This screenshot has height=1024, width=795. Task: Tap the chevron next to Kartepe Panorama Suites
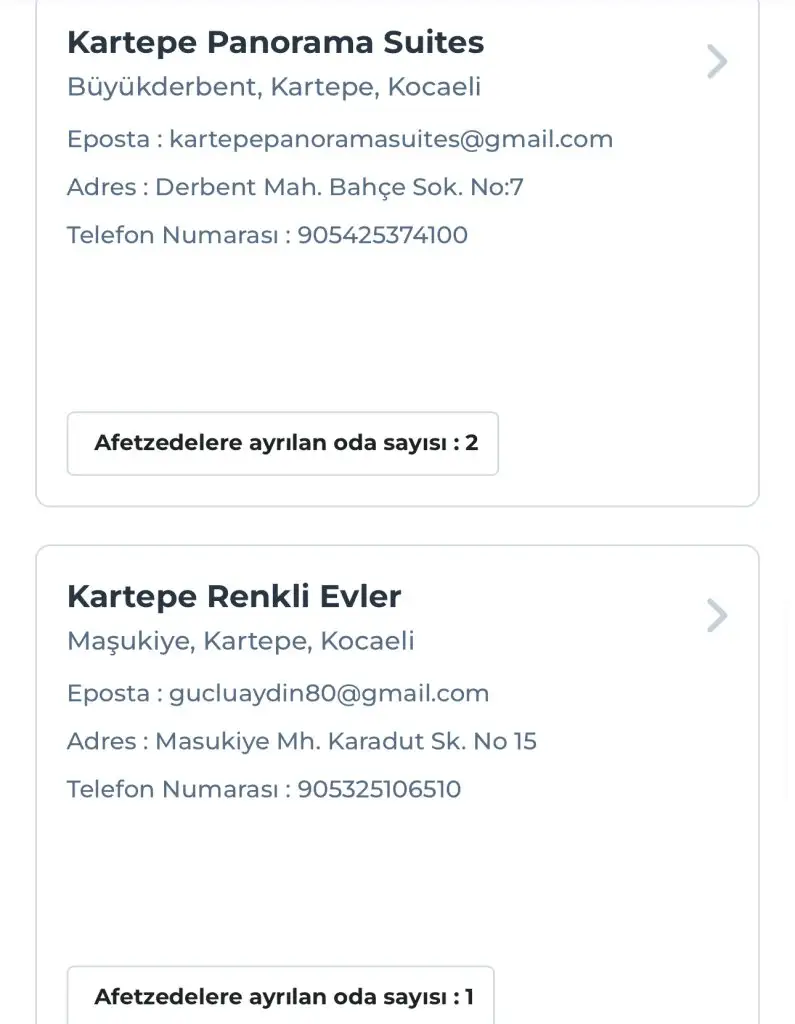pyautogui.click(x=716, y=62)
